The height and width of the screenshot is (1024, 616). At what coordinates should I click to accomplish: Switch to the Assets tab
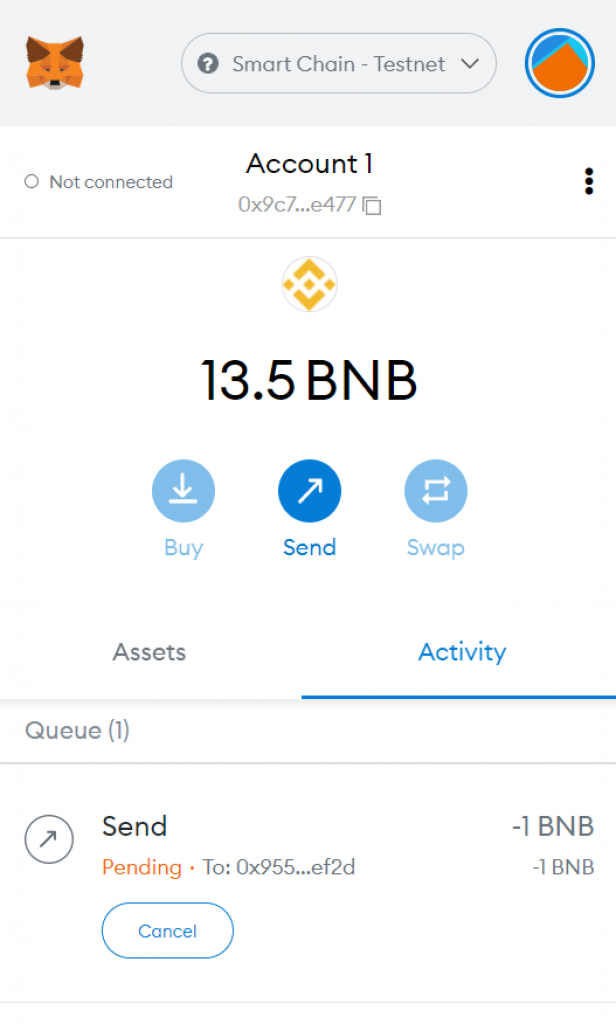tap(150, 652)
